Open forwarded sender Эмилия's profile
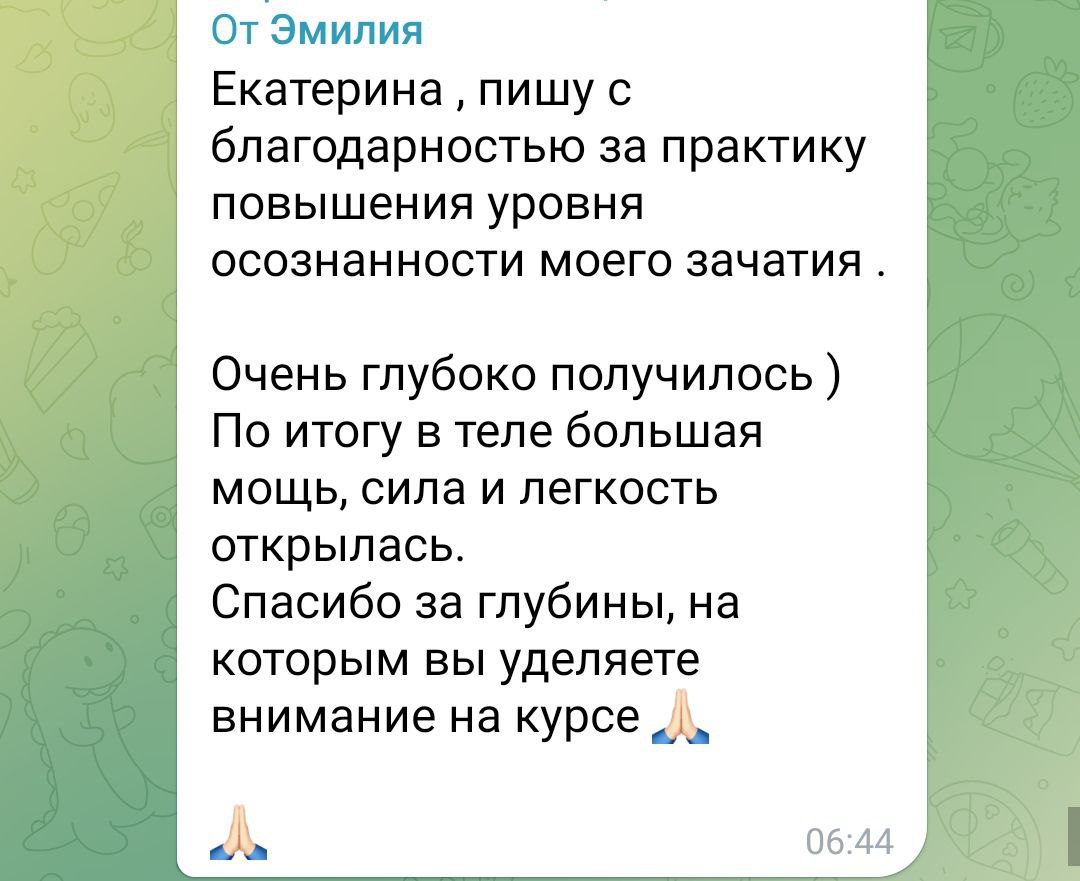The width and height of the screenshot is (1080, 881). (x=346, y=31)
